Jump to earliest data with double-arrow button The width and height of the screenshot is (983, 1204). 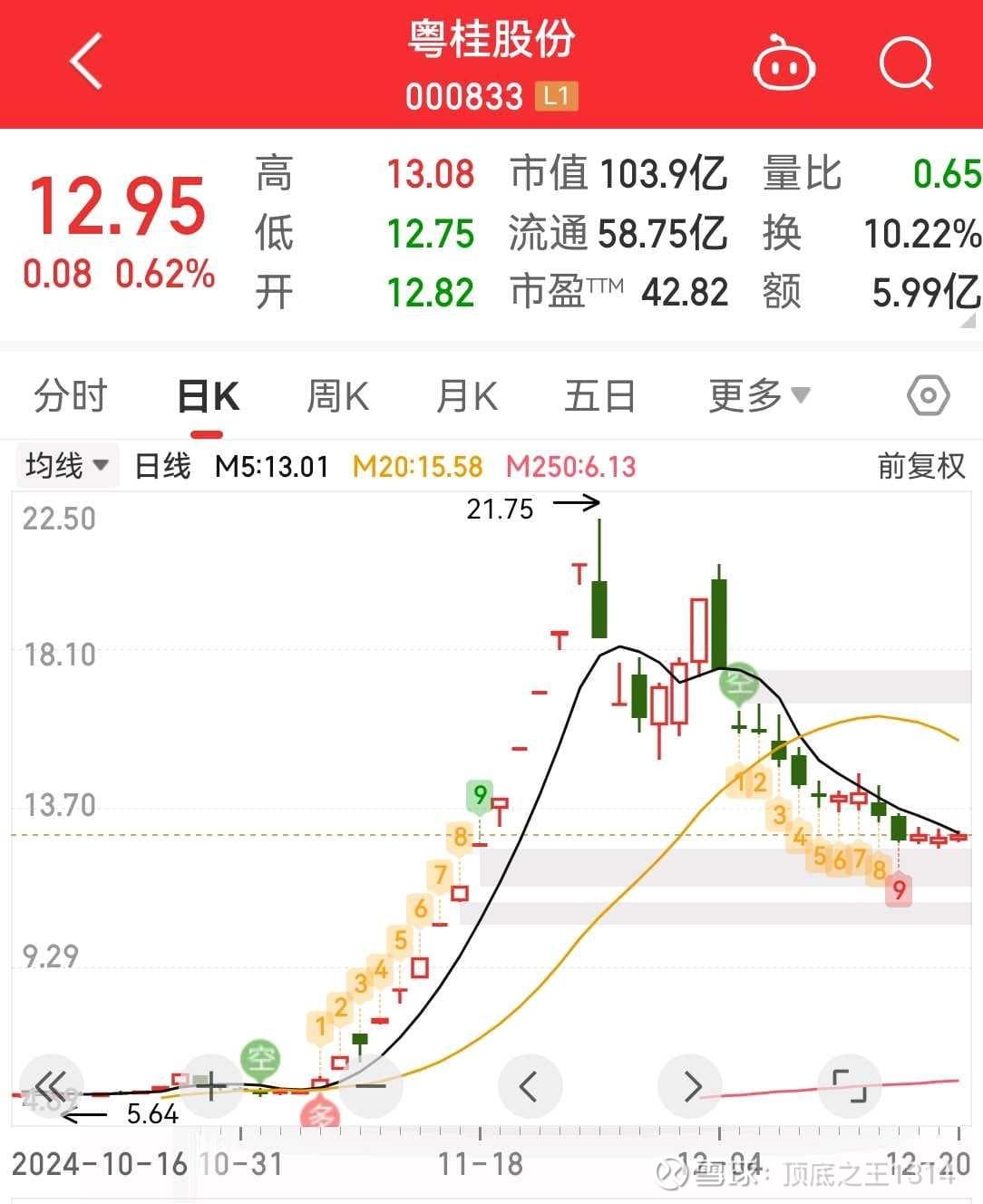click(x=52, y=1085)
